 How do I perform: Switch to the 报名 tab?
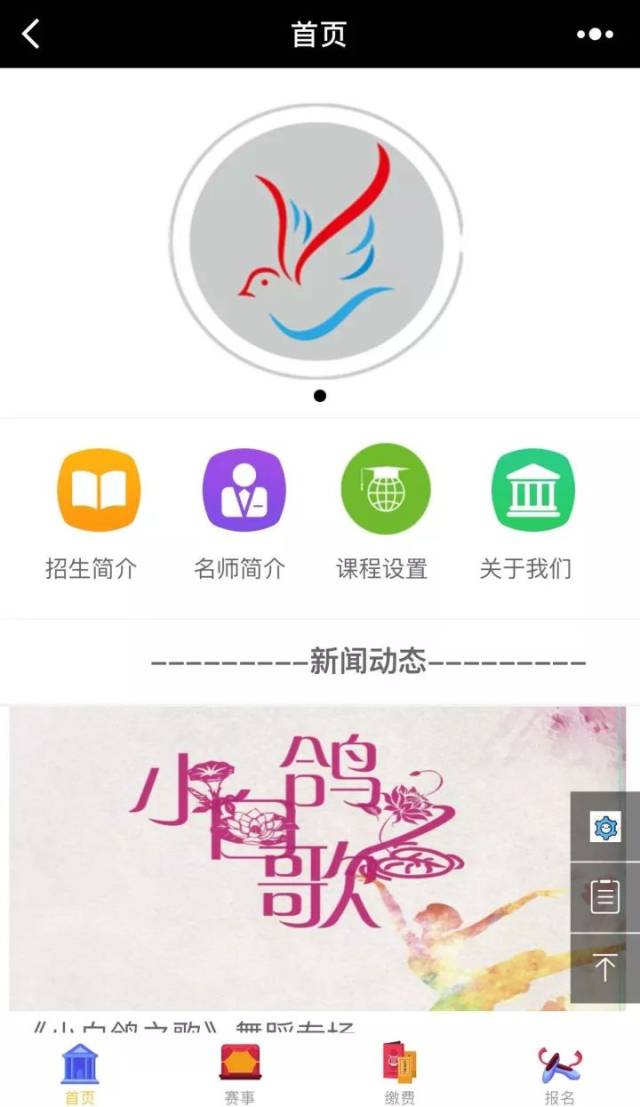coord(560,1072)
